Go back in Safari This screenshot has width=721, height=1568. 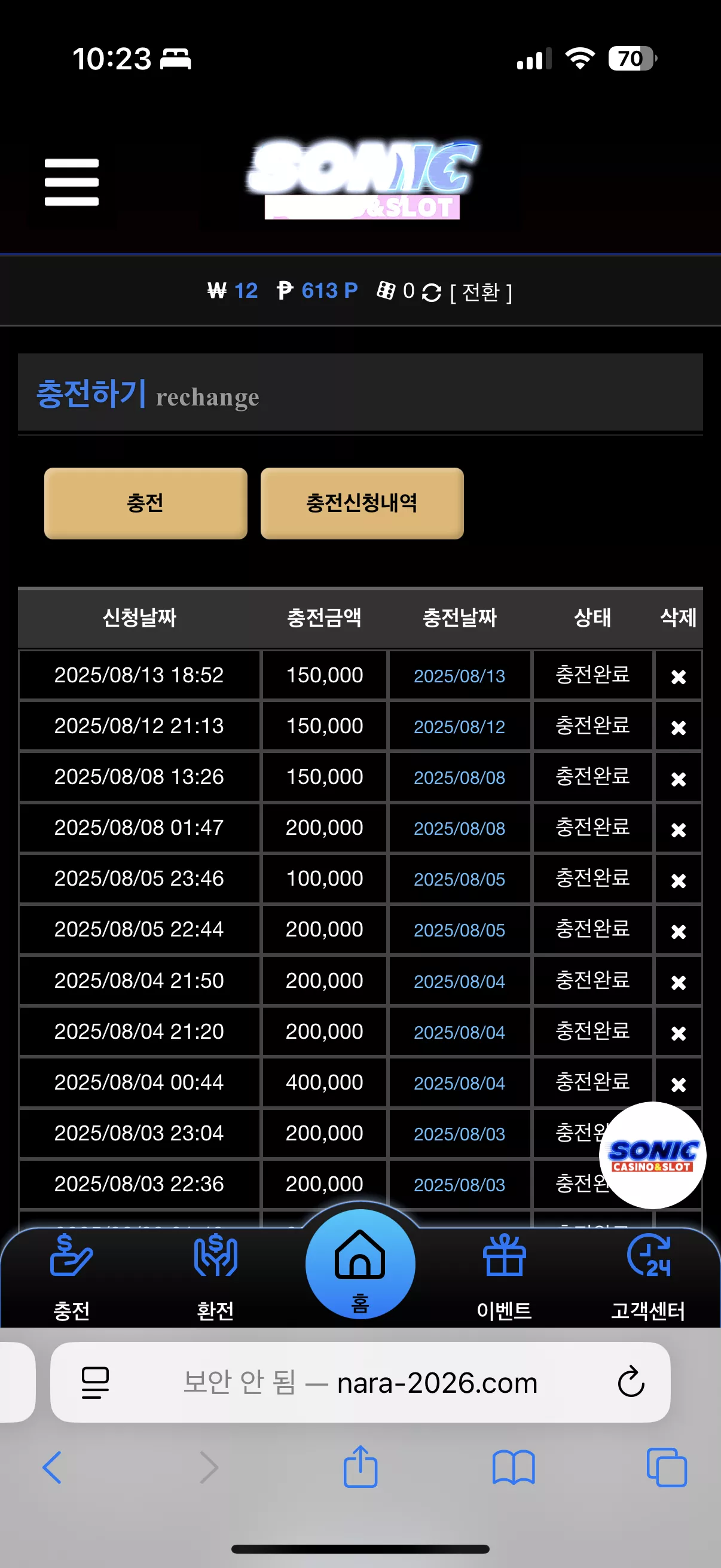click(x=53, y=1467)
